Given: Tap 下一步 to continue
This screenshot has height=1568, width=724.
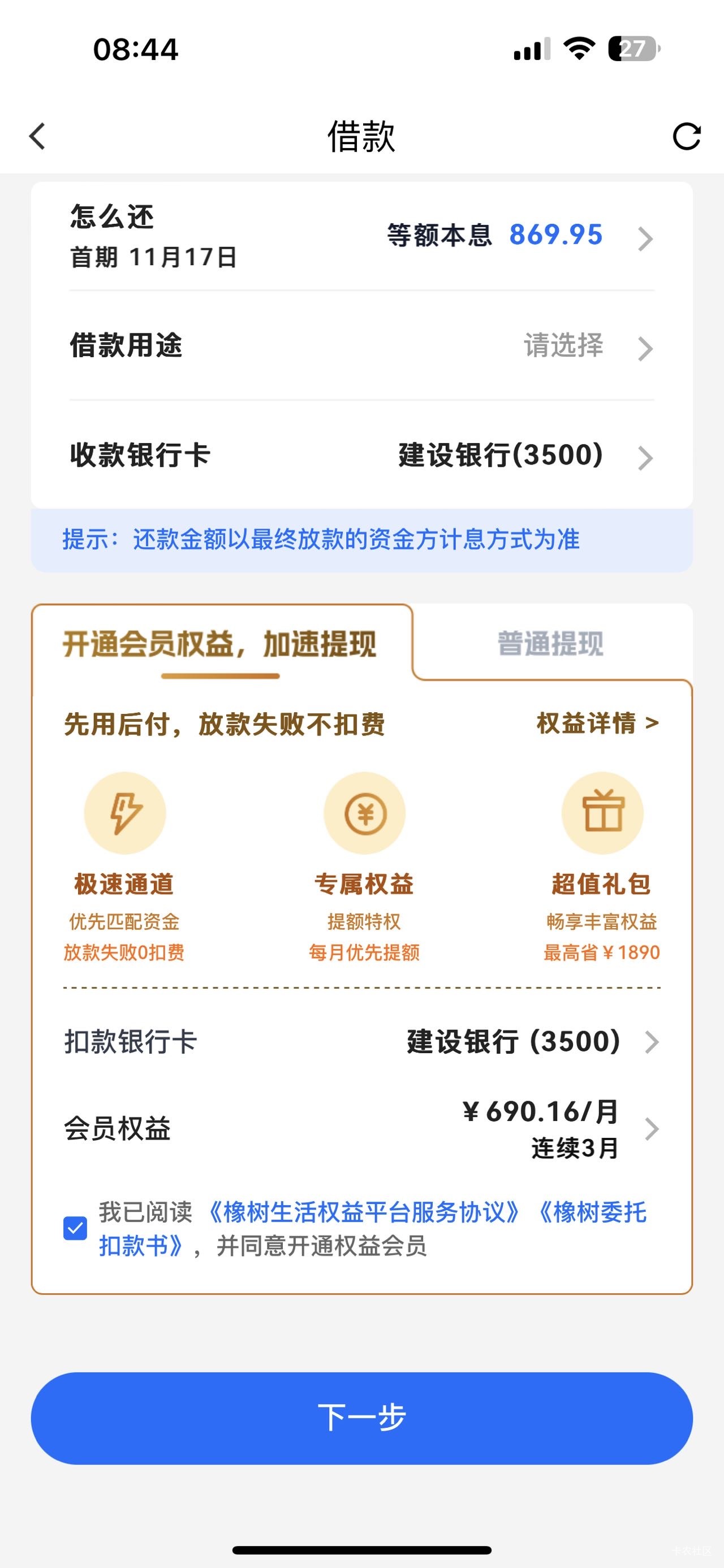Looking at the screenshot, I should (x=361, y=1418).
